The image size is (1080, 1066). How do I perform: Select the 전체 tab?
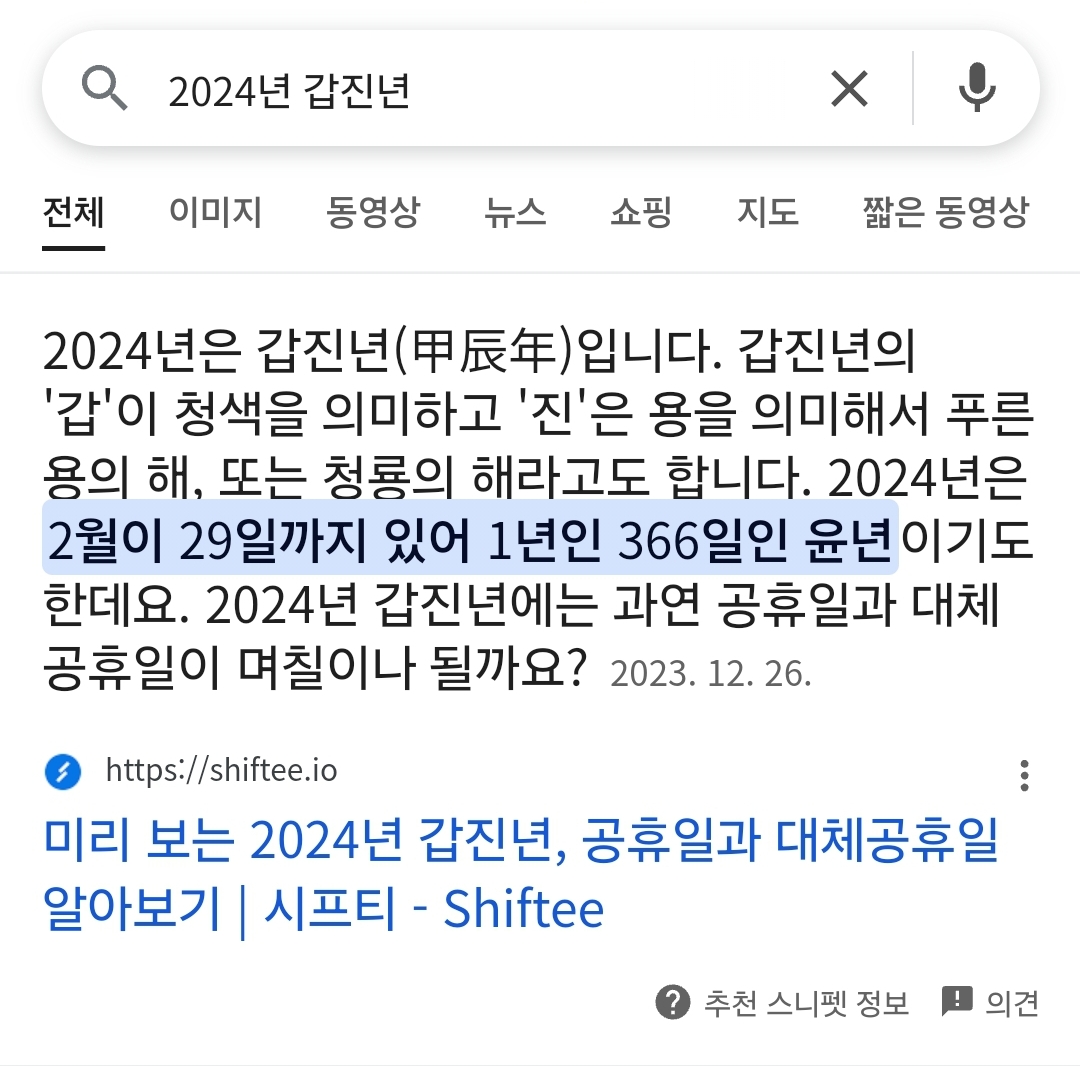pyautogui.click(x=73, y=212)
